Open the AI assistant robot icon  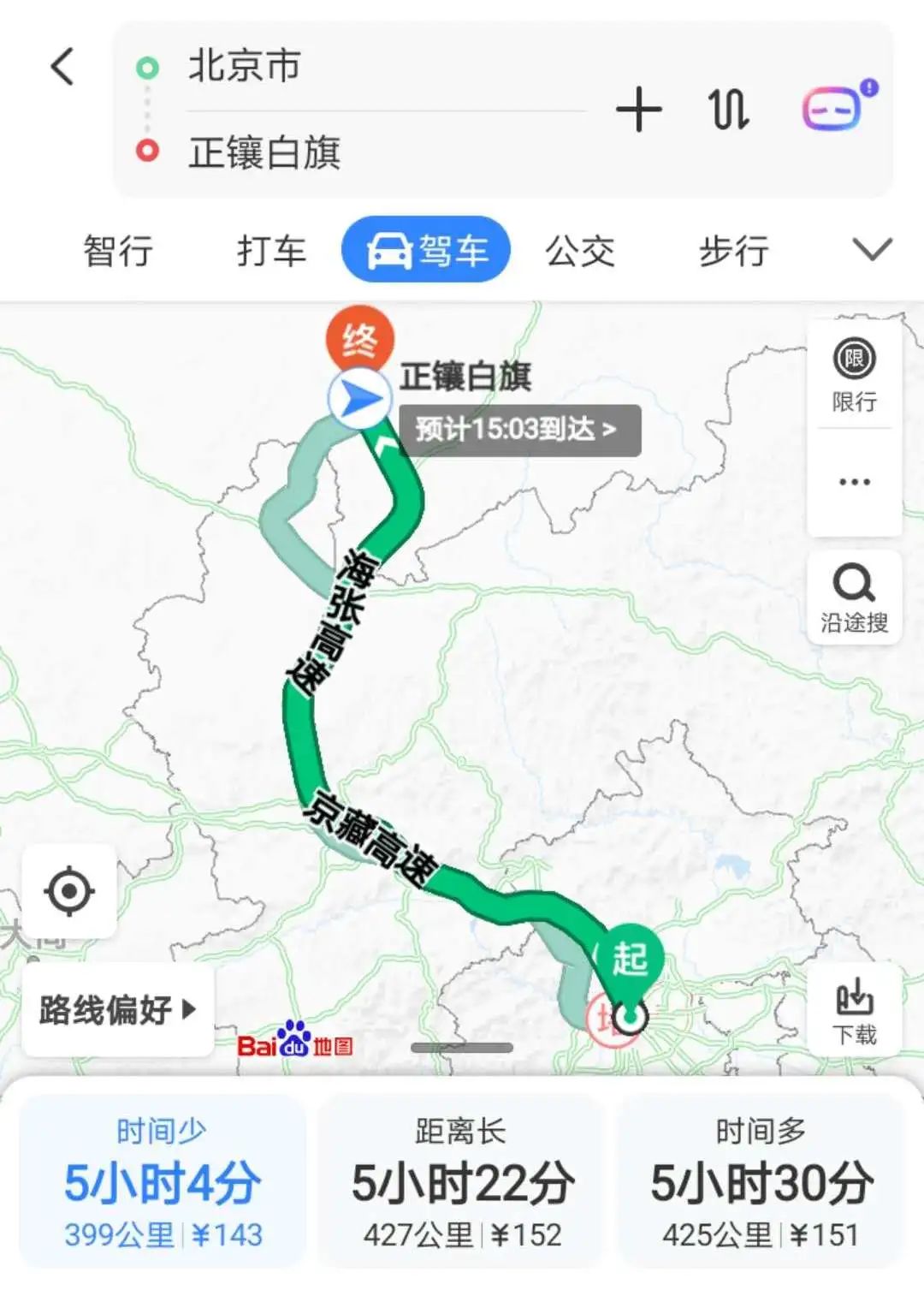click(x=836, y=107)
